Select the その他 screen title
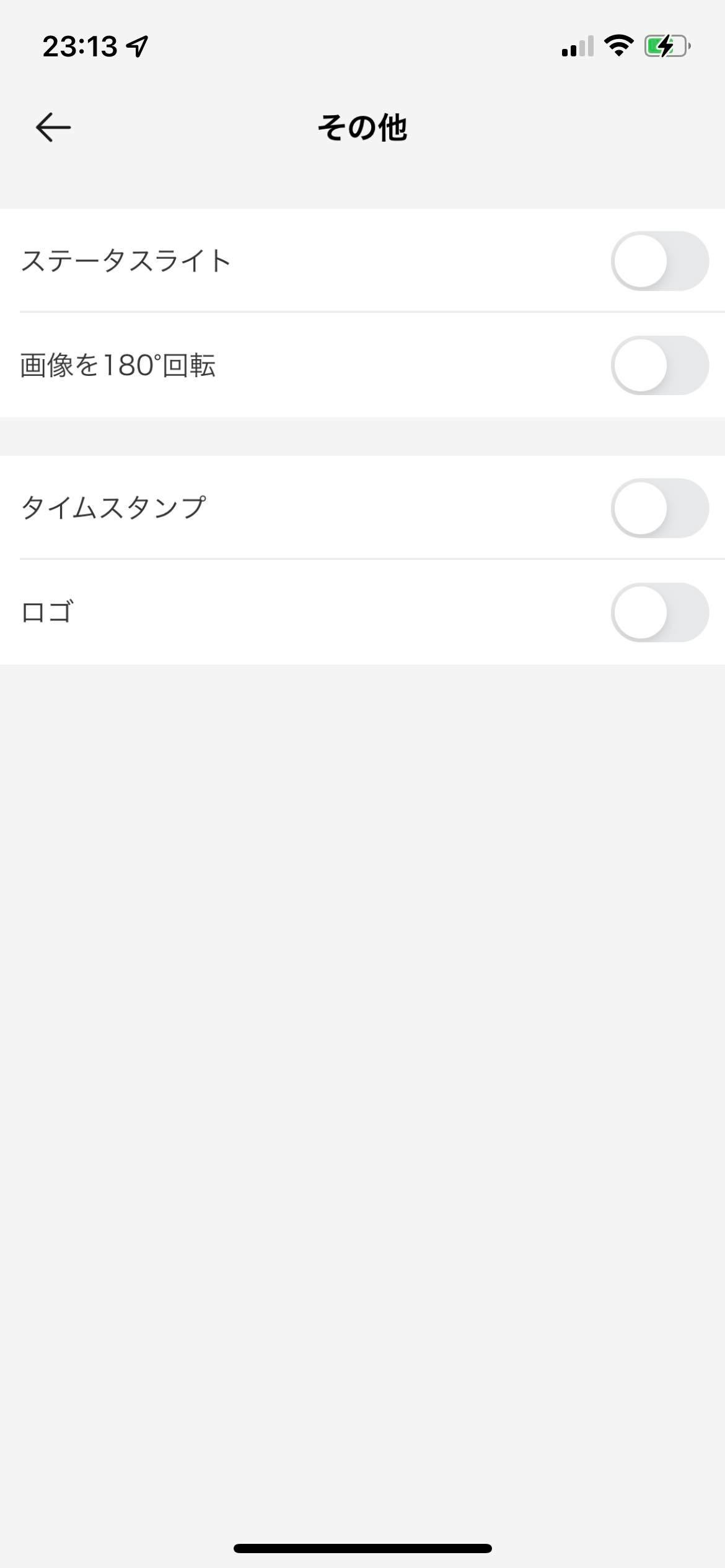Image resolution: width=725 pixels, height=1568 pixels. pos(362,128)
